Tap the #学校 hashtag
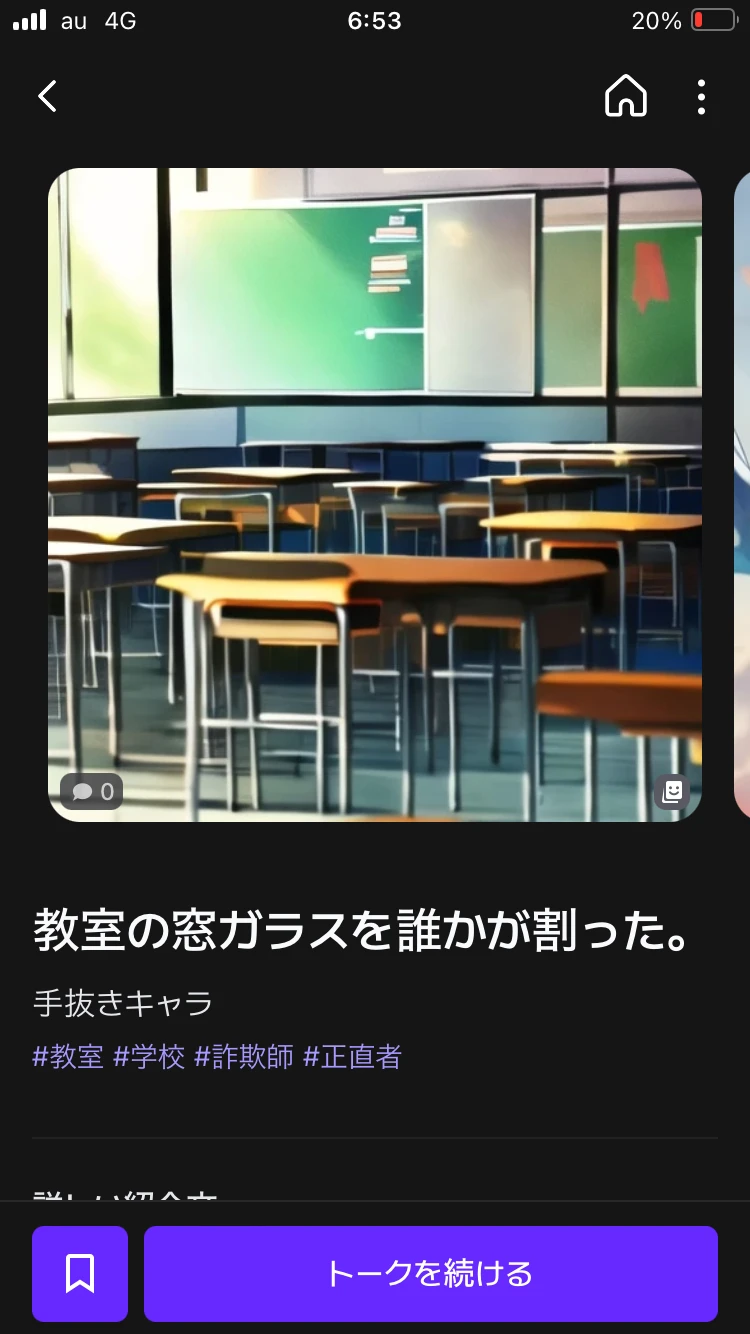 (149, 1057)
